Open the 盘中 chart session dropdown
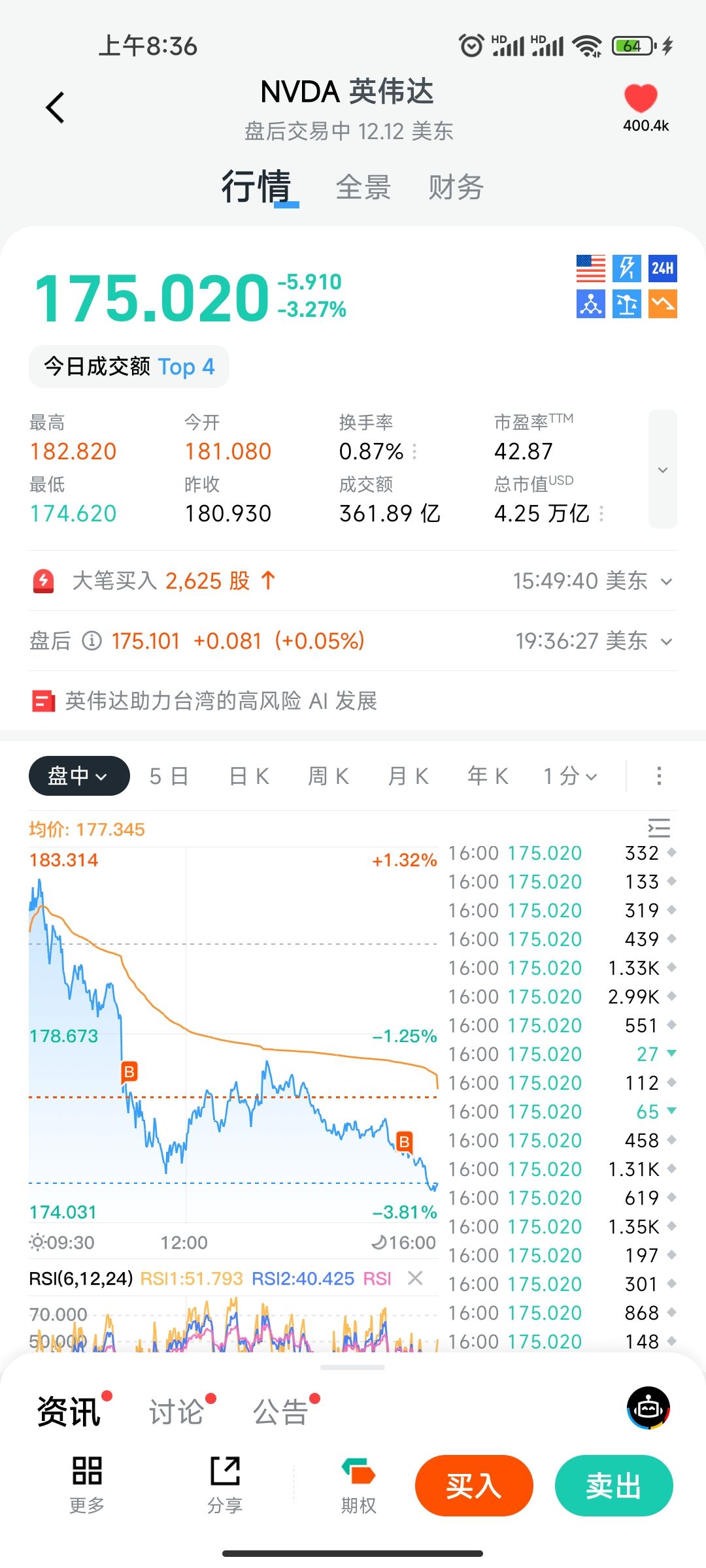706x1568 pixels. (78, 776)
